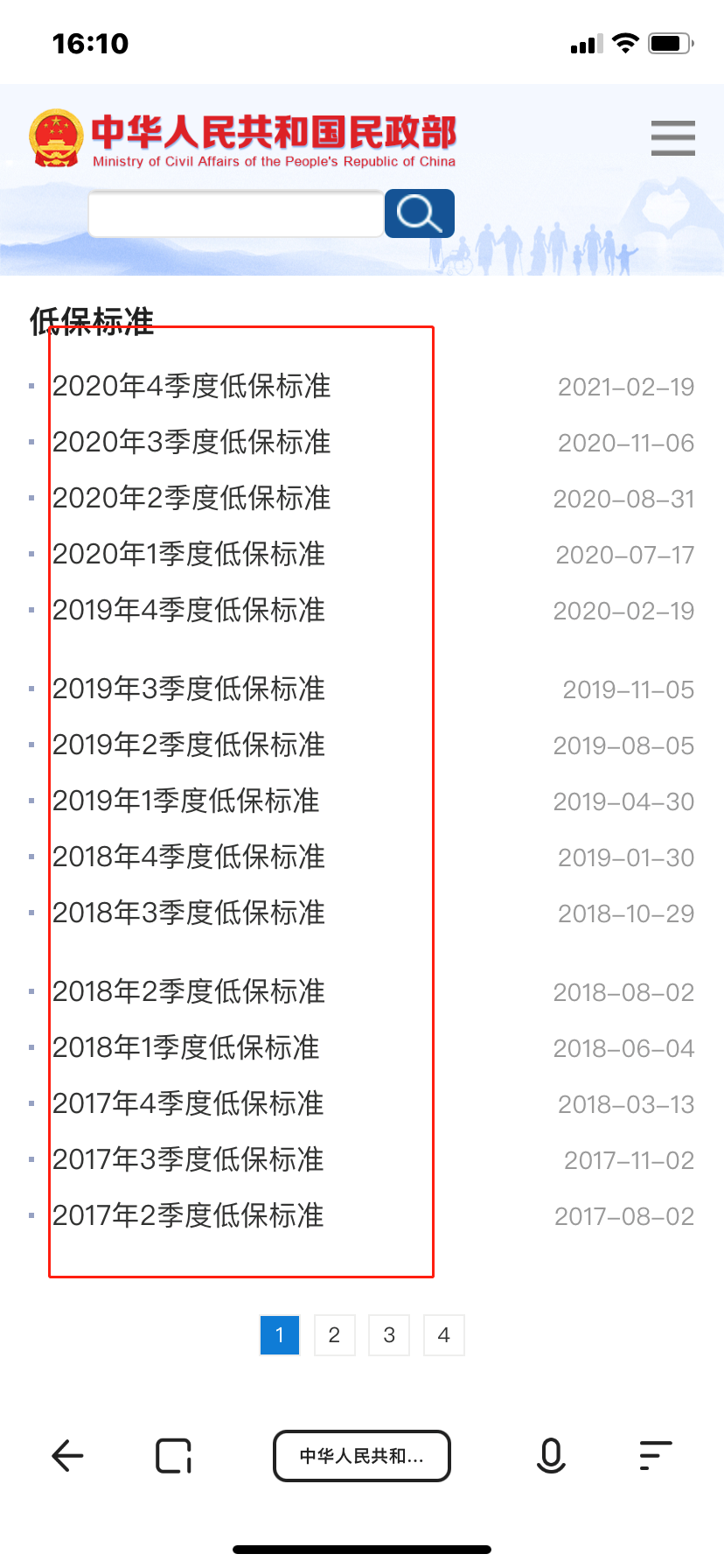The image size is (724, 1568).
Task: Open 2019年2季度低保标准
Action: (x=189, y=745)
